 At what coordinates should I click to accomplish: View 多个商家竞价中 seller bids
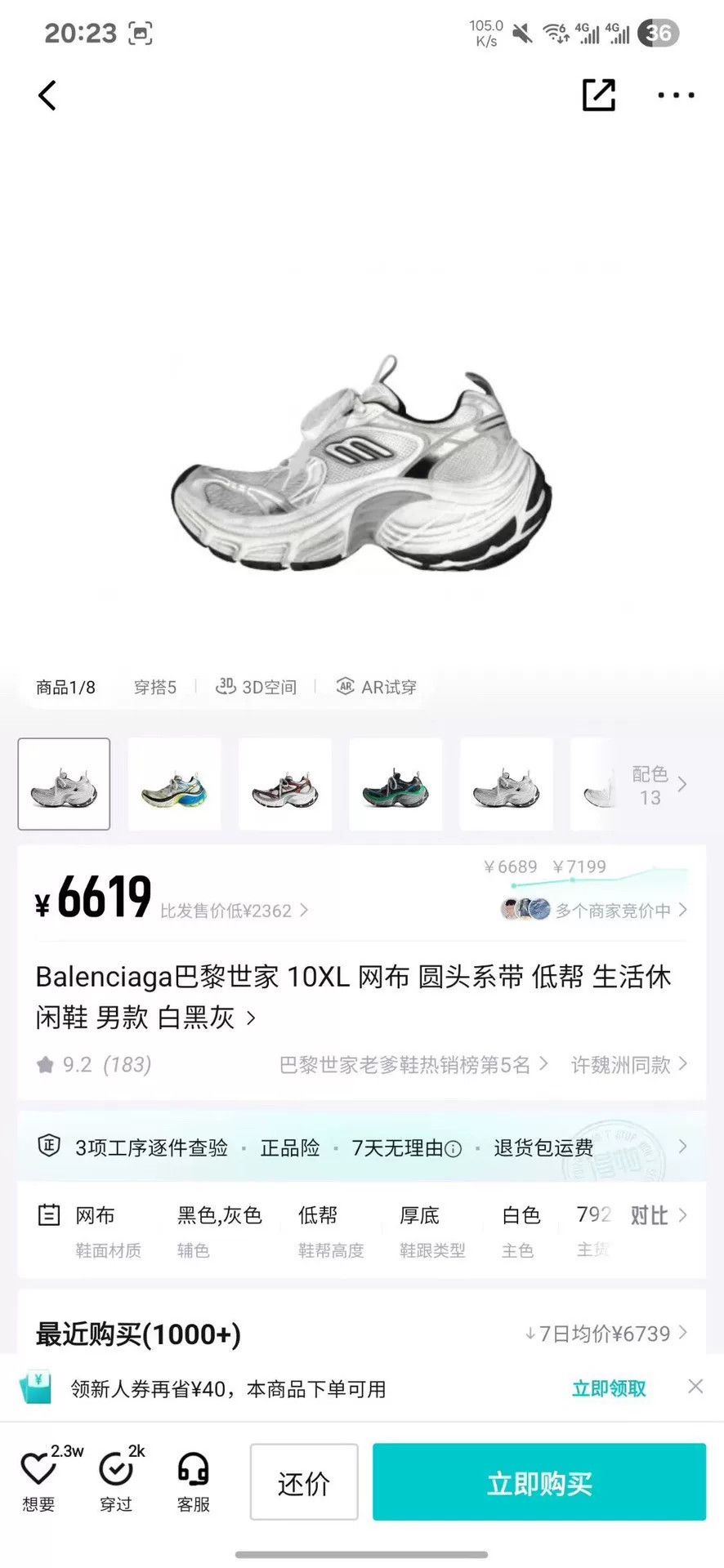point(594,910)
